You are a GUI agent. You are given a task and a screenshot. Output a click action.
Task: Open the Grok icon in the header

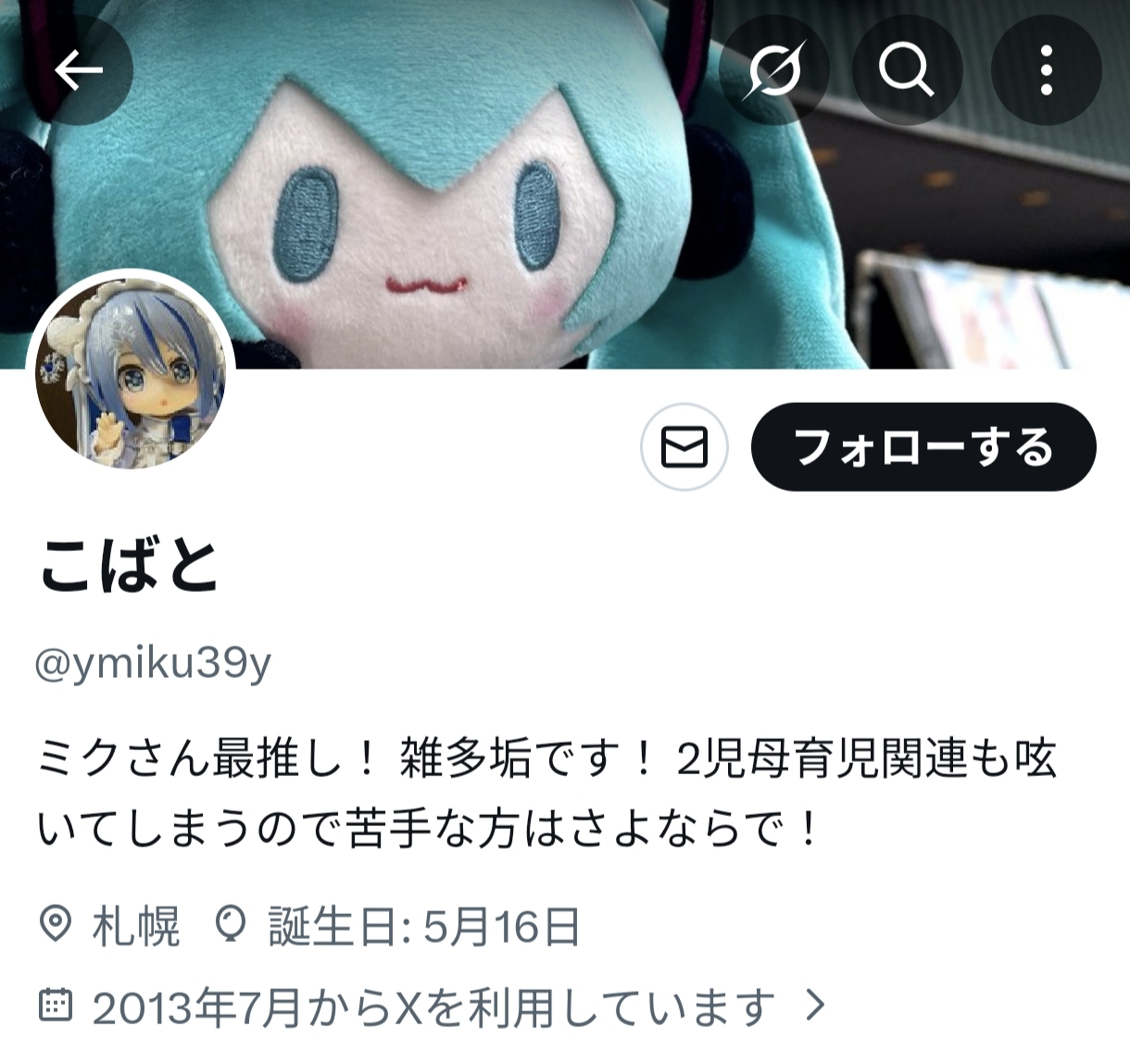773,69
